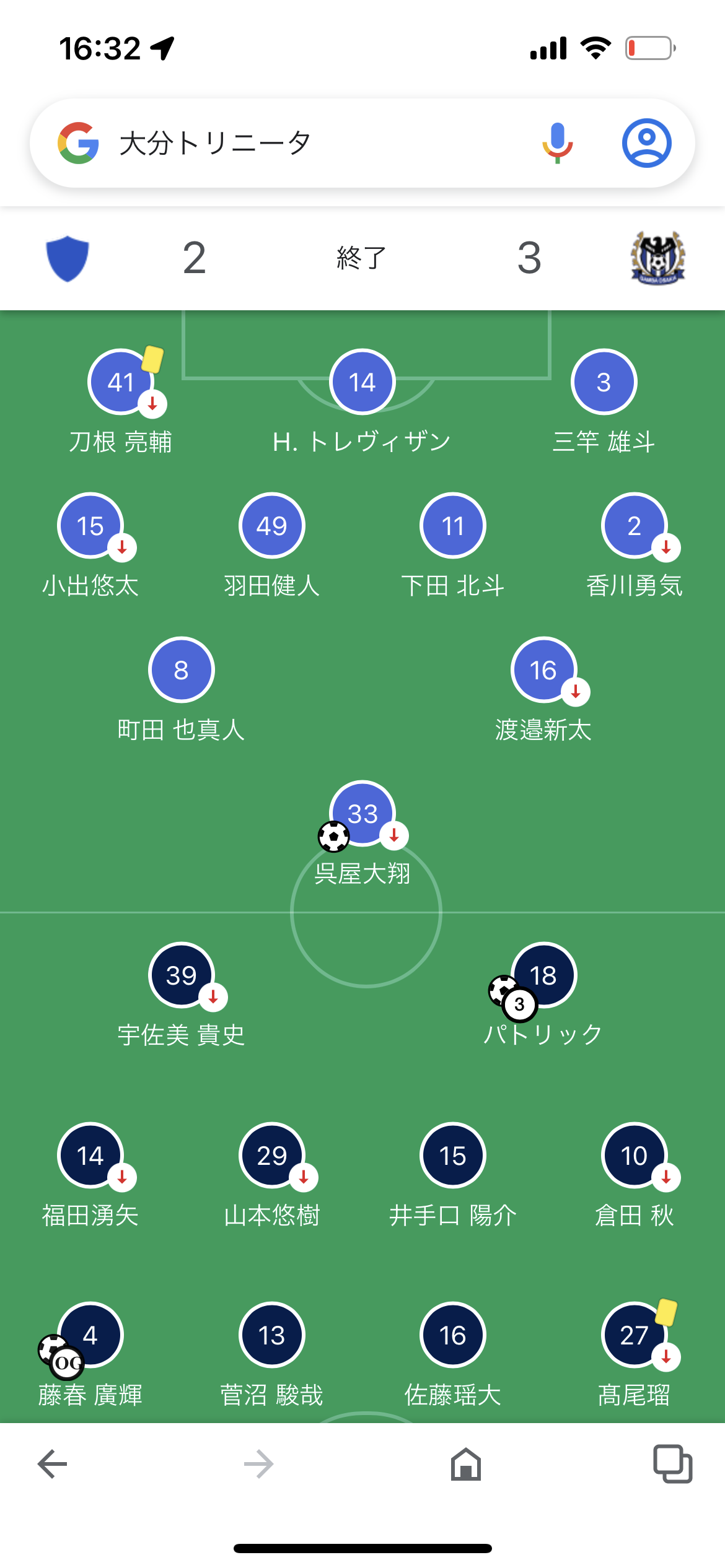
Task: Select player 髙尾瑠 number 27
Action: click(634, 1335)
